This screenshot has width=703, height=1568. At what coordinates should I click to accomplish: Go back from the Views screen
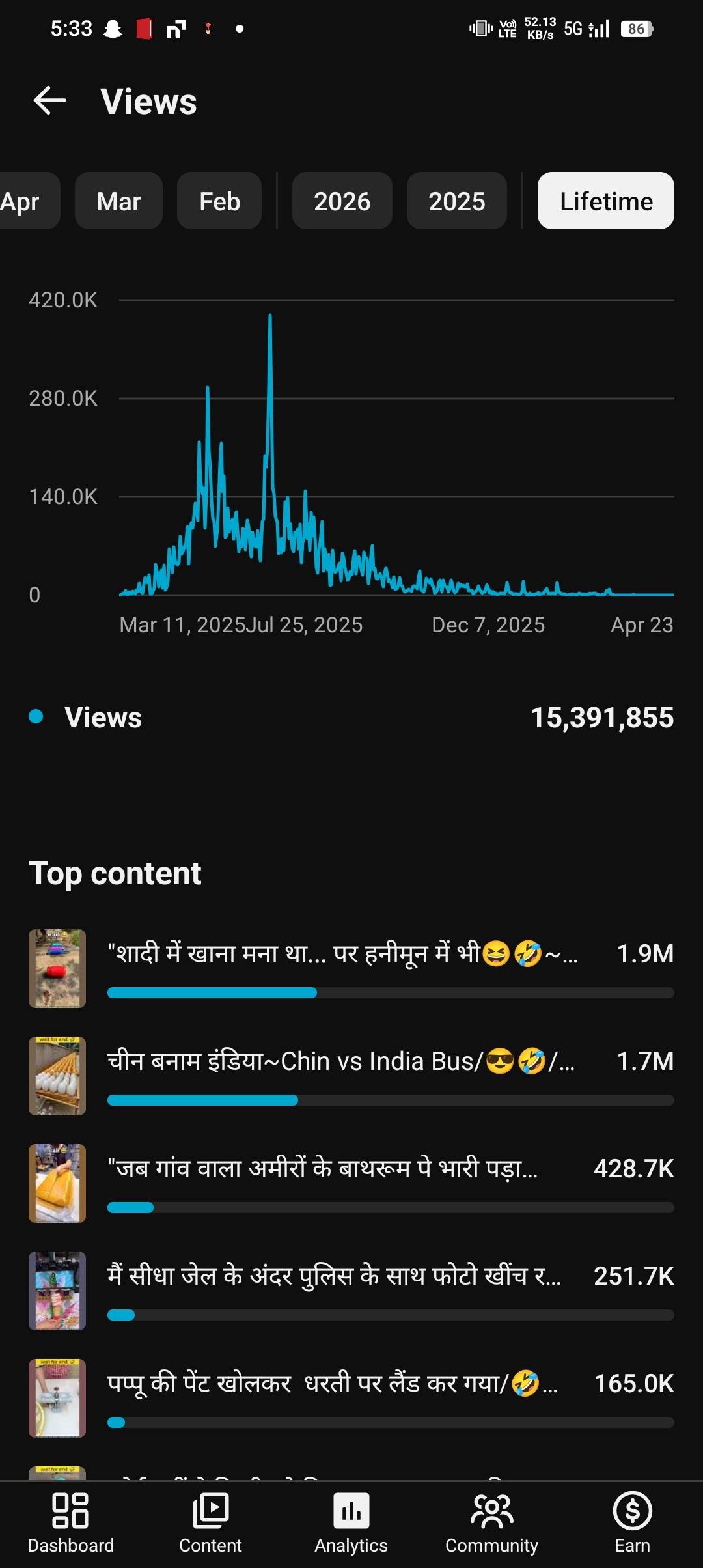(50, 101)
